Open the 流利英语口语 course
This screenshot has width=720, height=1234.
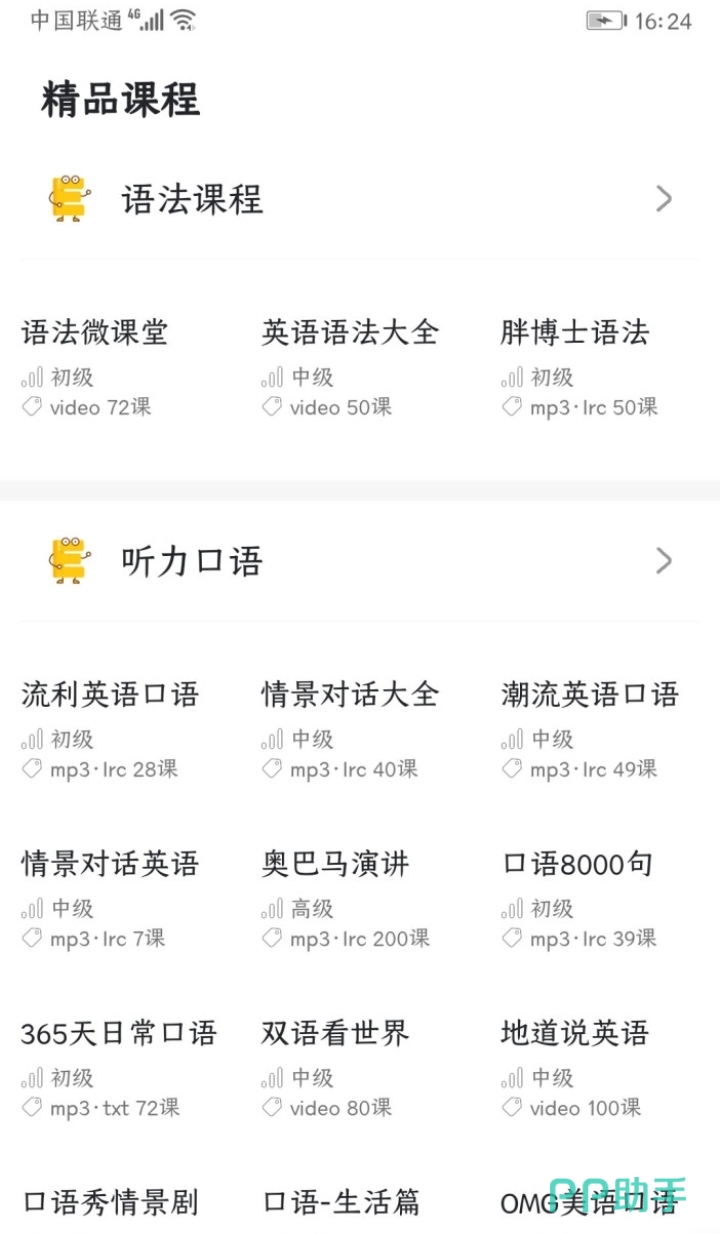click(x=110, y=695)
